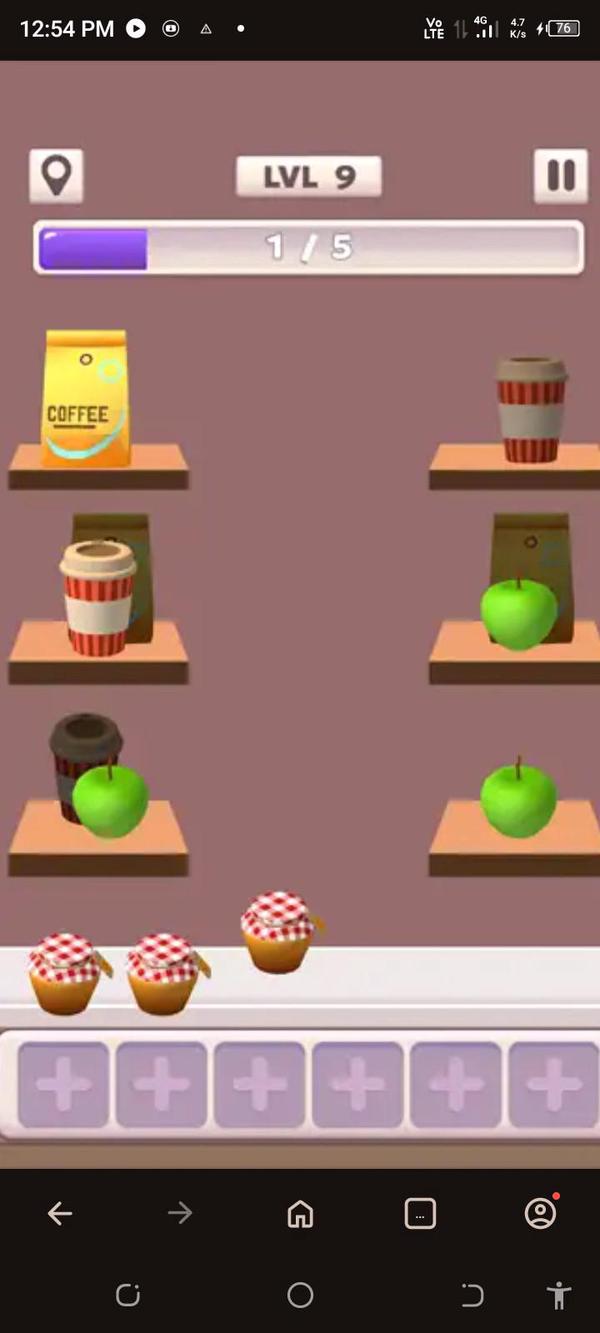
Task: Open the browser tabs switcher
Action: tap(420, 1213)
